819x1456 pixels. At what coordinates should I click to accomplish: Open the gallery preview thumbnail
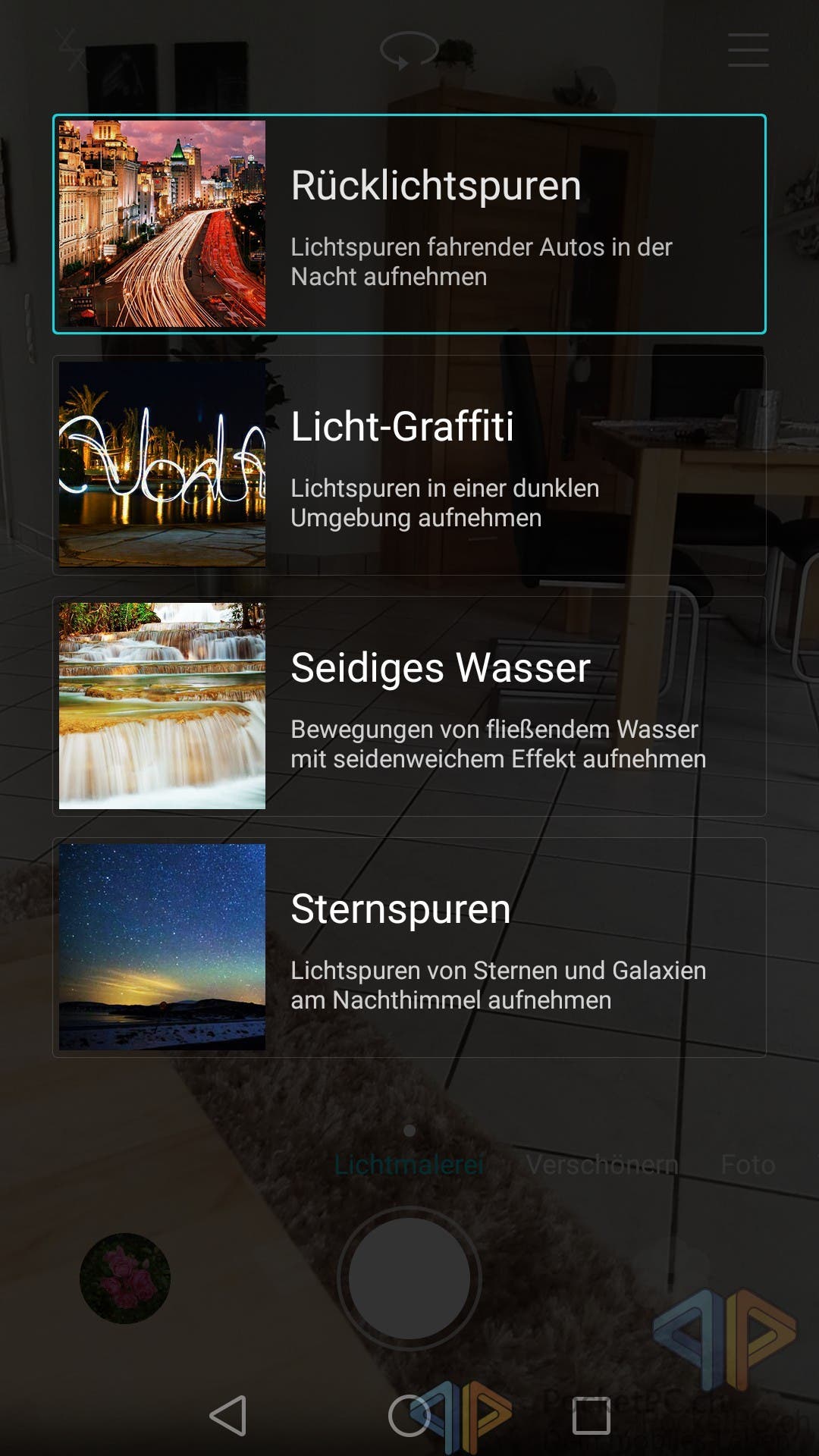pos(125,1279)
